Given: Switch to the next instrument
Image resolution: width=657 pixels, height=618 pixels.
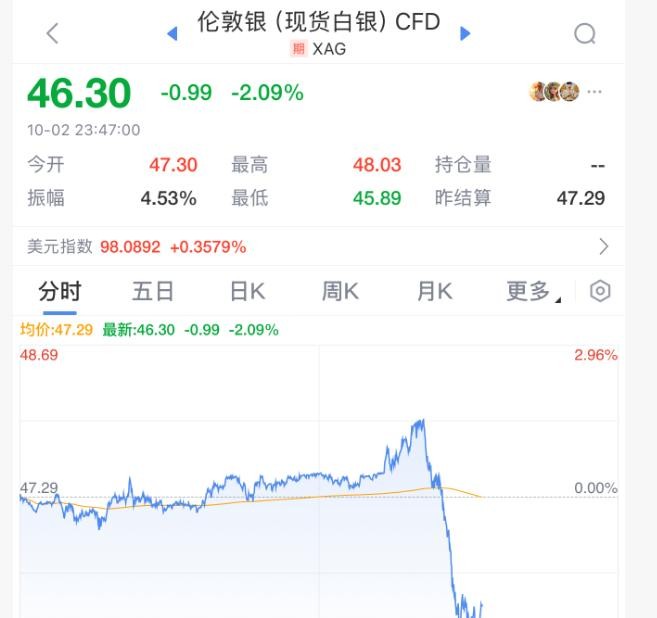Looking at the screenshot, I should [x=464, y=33].
